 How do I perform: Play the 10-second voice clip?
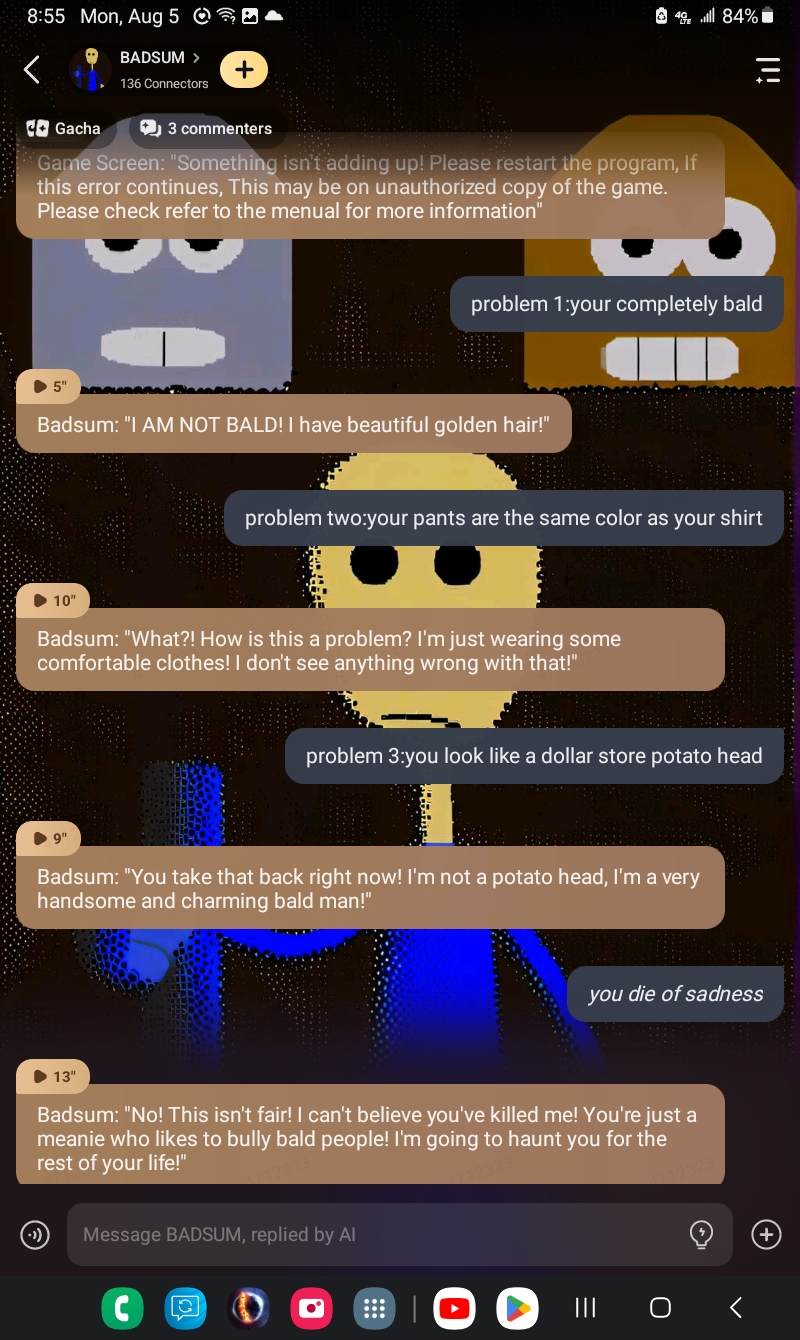point(53,601)
